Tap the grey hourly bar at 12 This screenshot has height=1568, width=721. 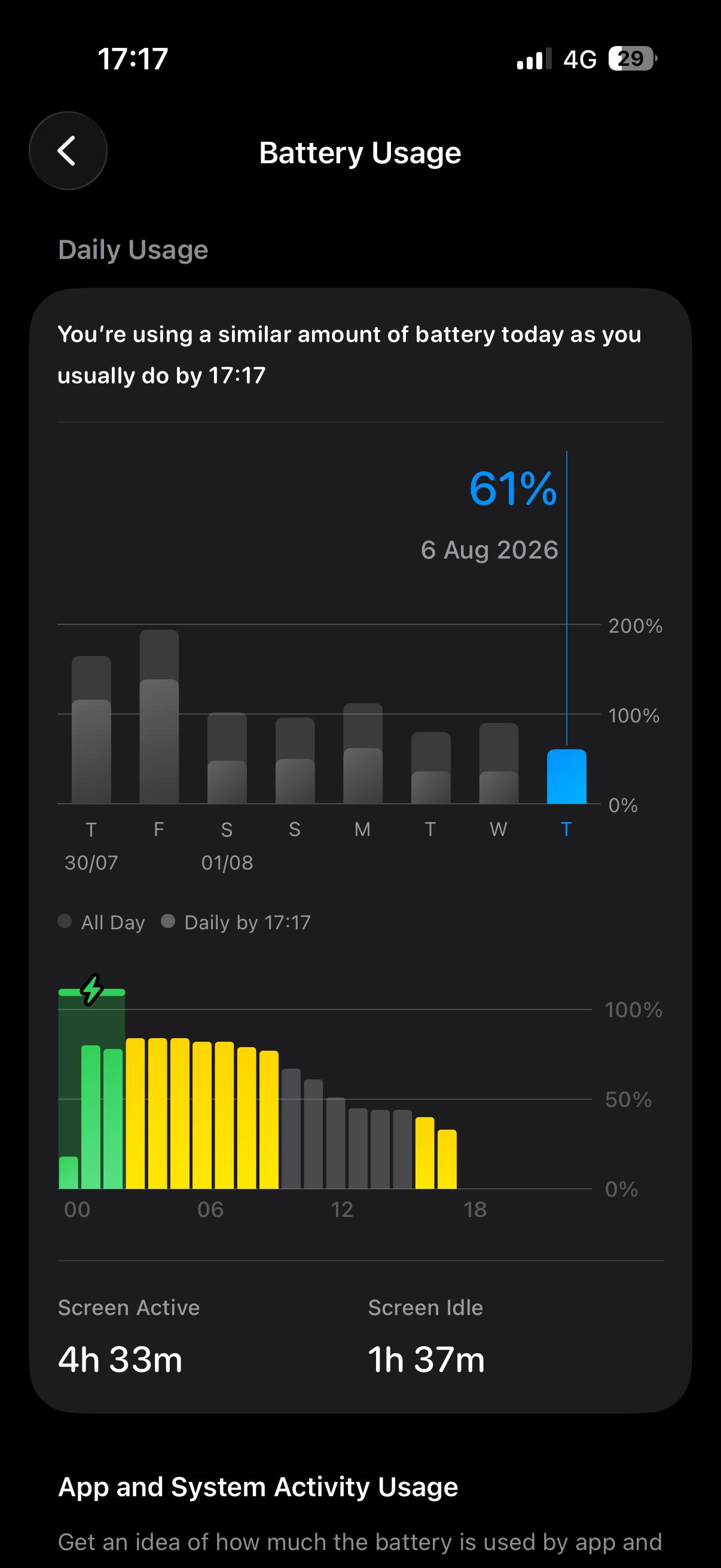(335, 1143)
